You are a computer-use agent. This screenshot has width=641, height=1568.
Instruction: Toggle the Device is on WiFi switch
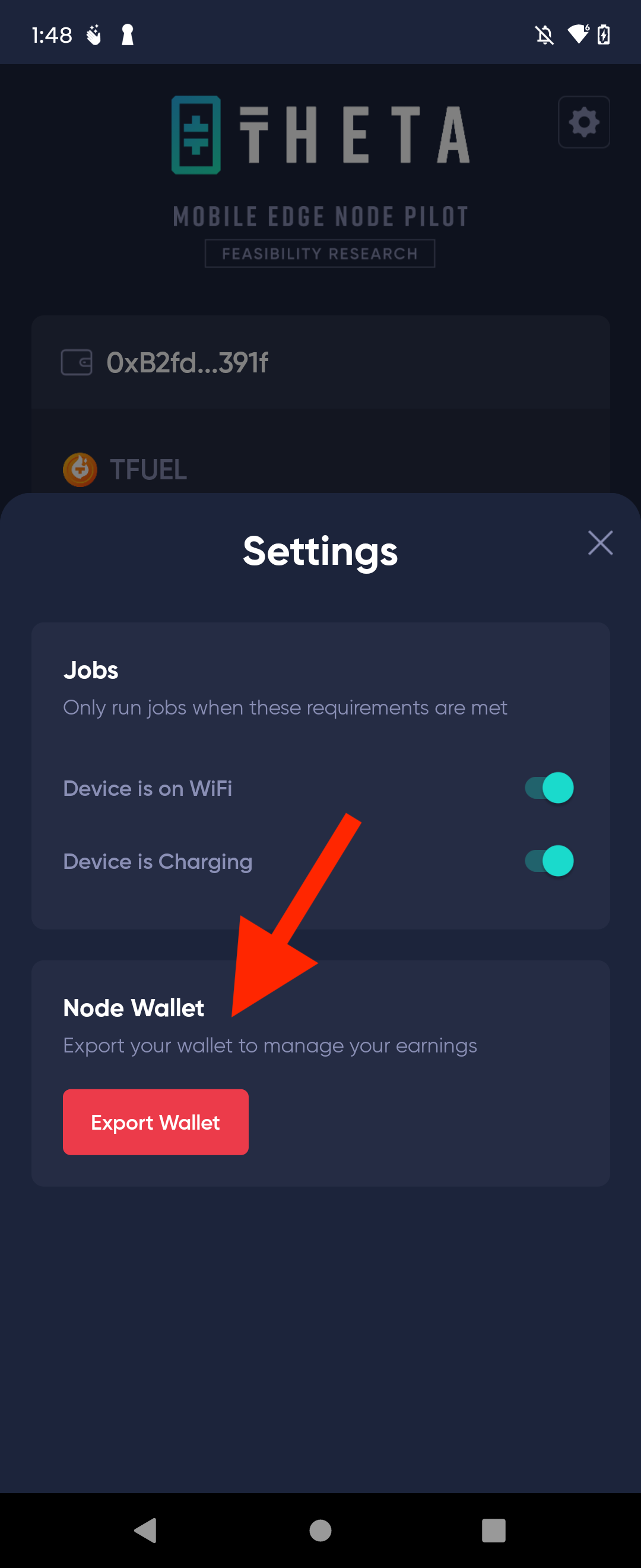[x=549, y=788]
